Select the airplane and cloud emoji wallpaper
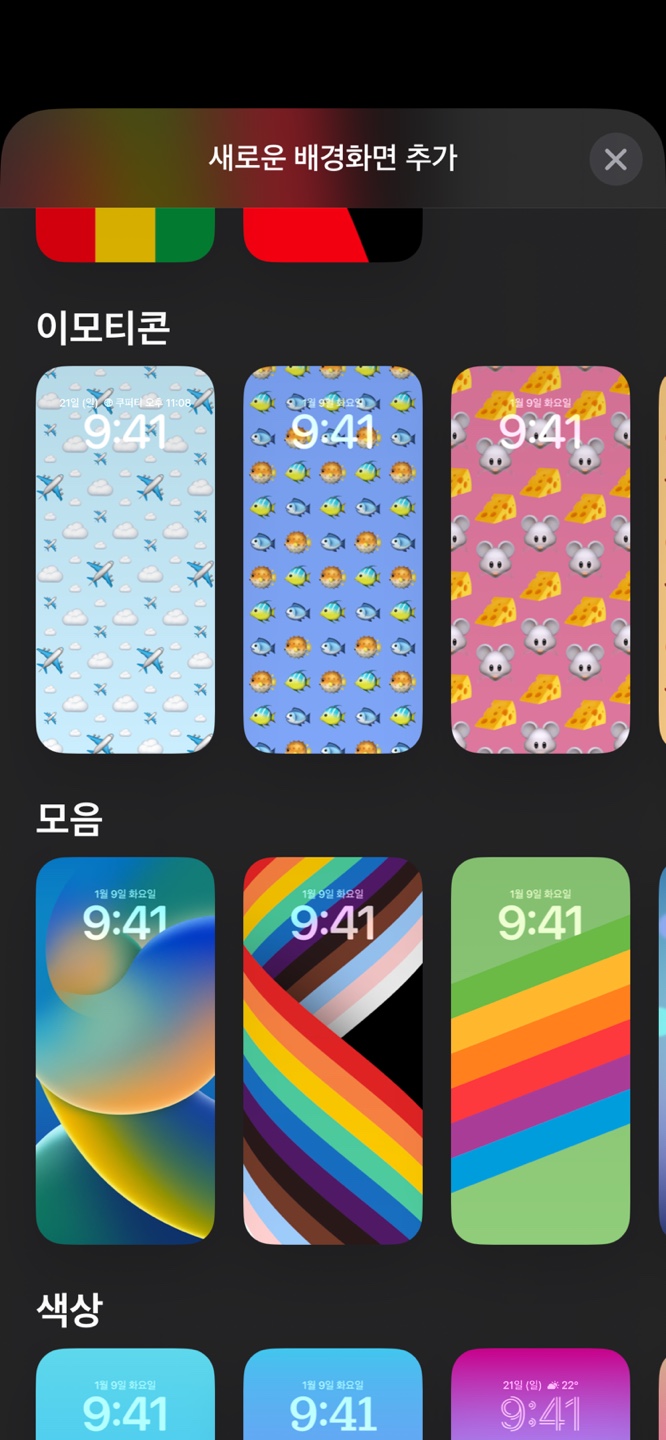Screen dimensions: 666x1440 [125, 559]
